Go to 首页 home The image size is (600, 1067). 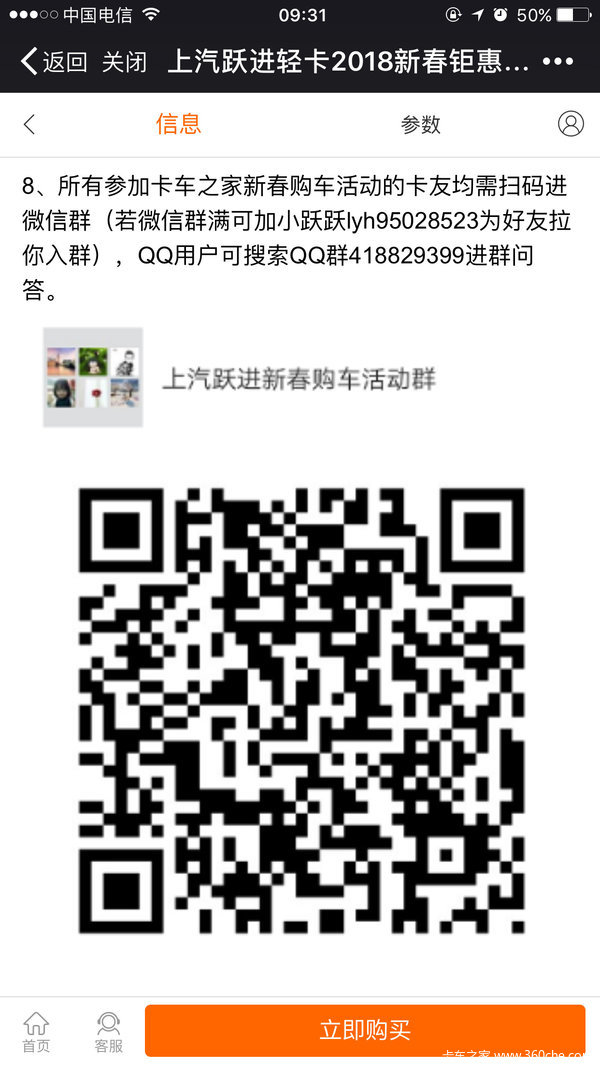[x=36, y=1032]
